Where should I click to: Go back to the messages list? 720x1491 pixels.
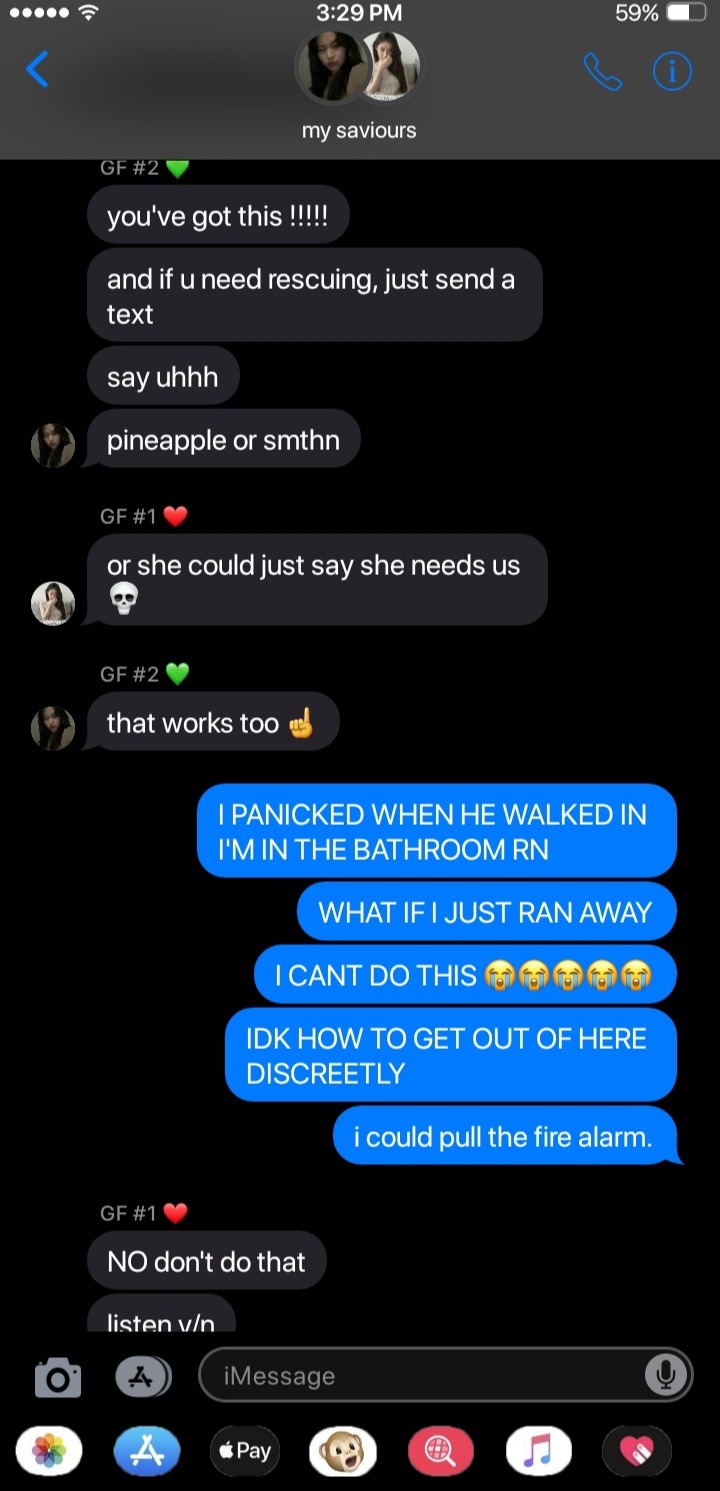(x=37, y=70)
